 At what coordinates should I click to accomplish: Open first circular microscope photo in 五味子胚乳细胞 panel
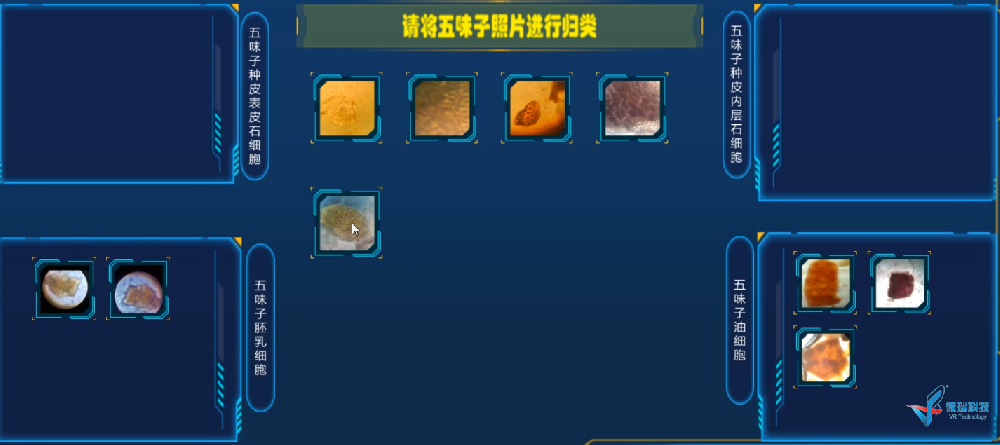coord(65,289)
